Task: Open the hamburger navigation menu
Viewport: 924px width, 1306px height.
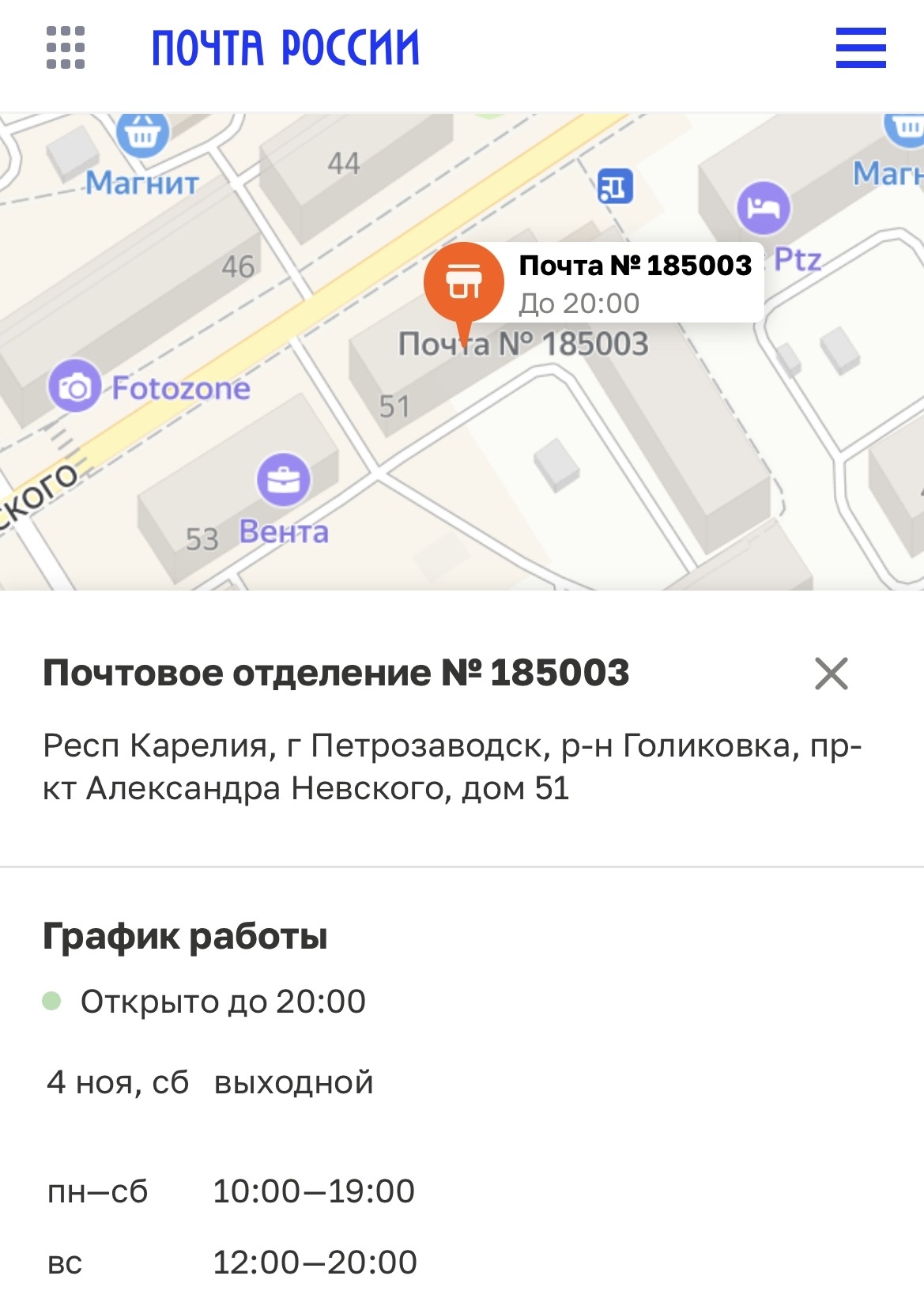Action: (861, 47)
